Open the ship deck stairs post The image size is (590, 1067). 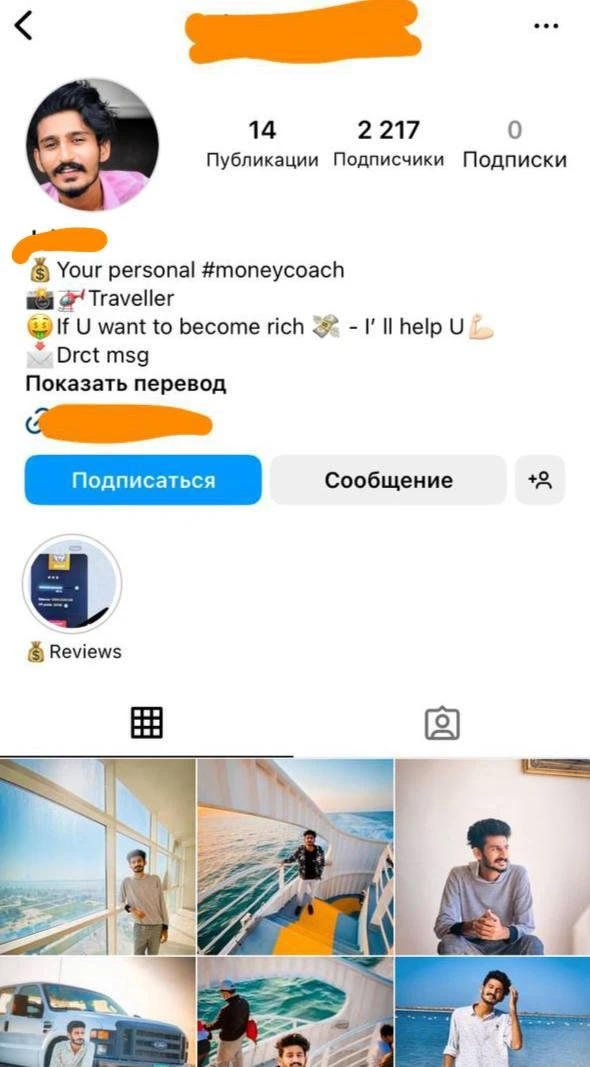(x=295, y=857)
